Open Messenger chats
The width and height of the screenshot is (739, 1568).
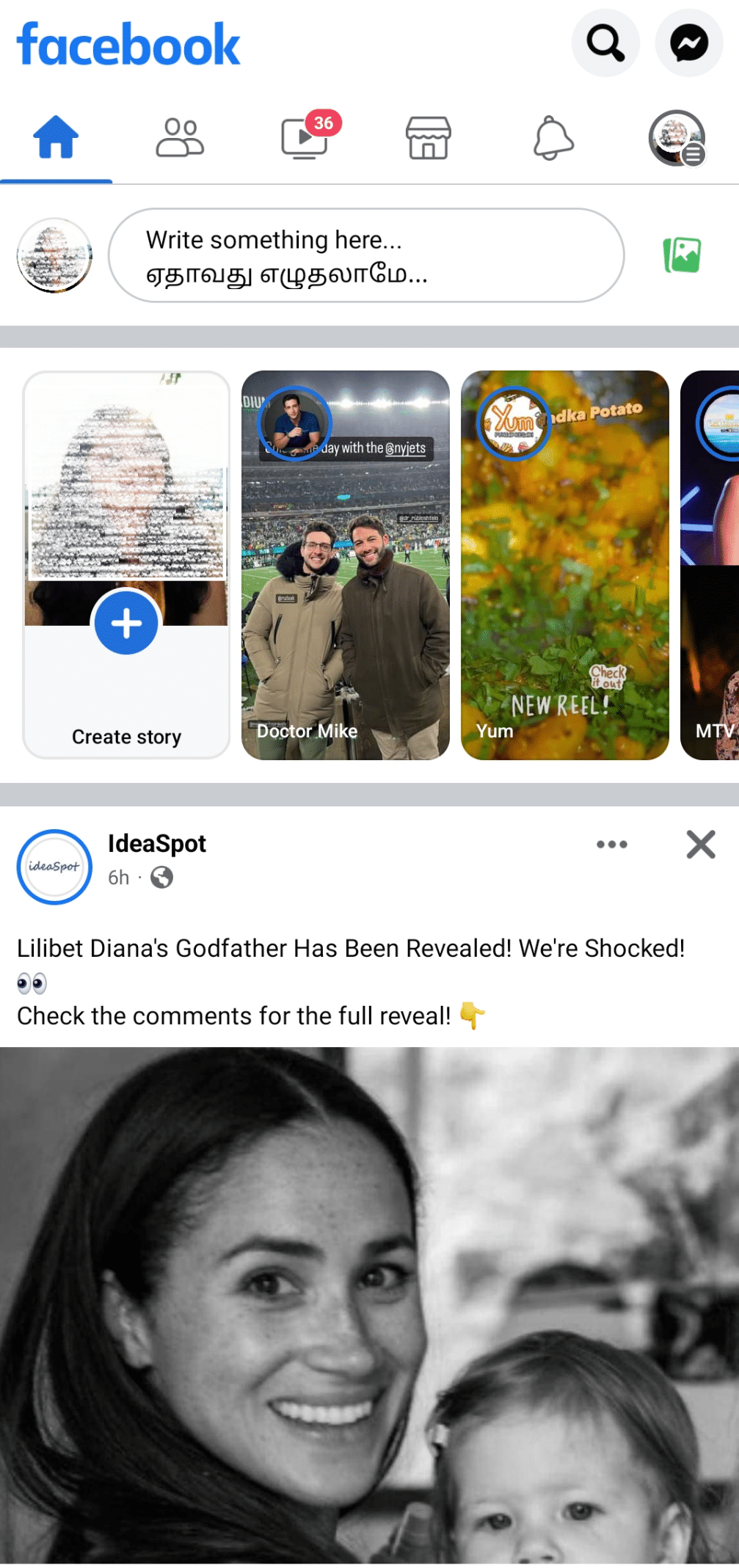pos(689,43)
